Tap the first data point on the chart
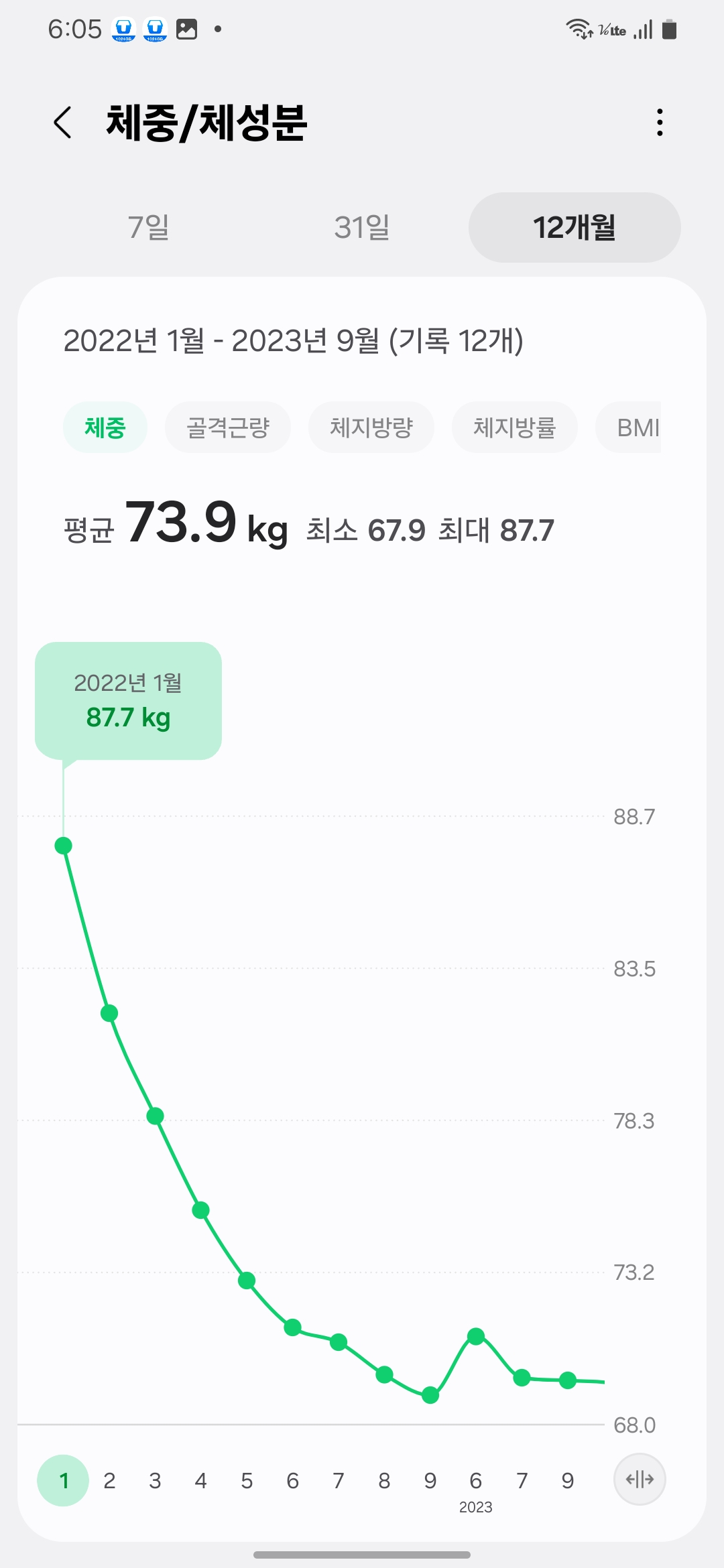Image resolution: width=724 pixels, height=1568 pixels. click(x=63, y=846)
